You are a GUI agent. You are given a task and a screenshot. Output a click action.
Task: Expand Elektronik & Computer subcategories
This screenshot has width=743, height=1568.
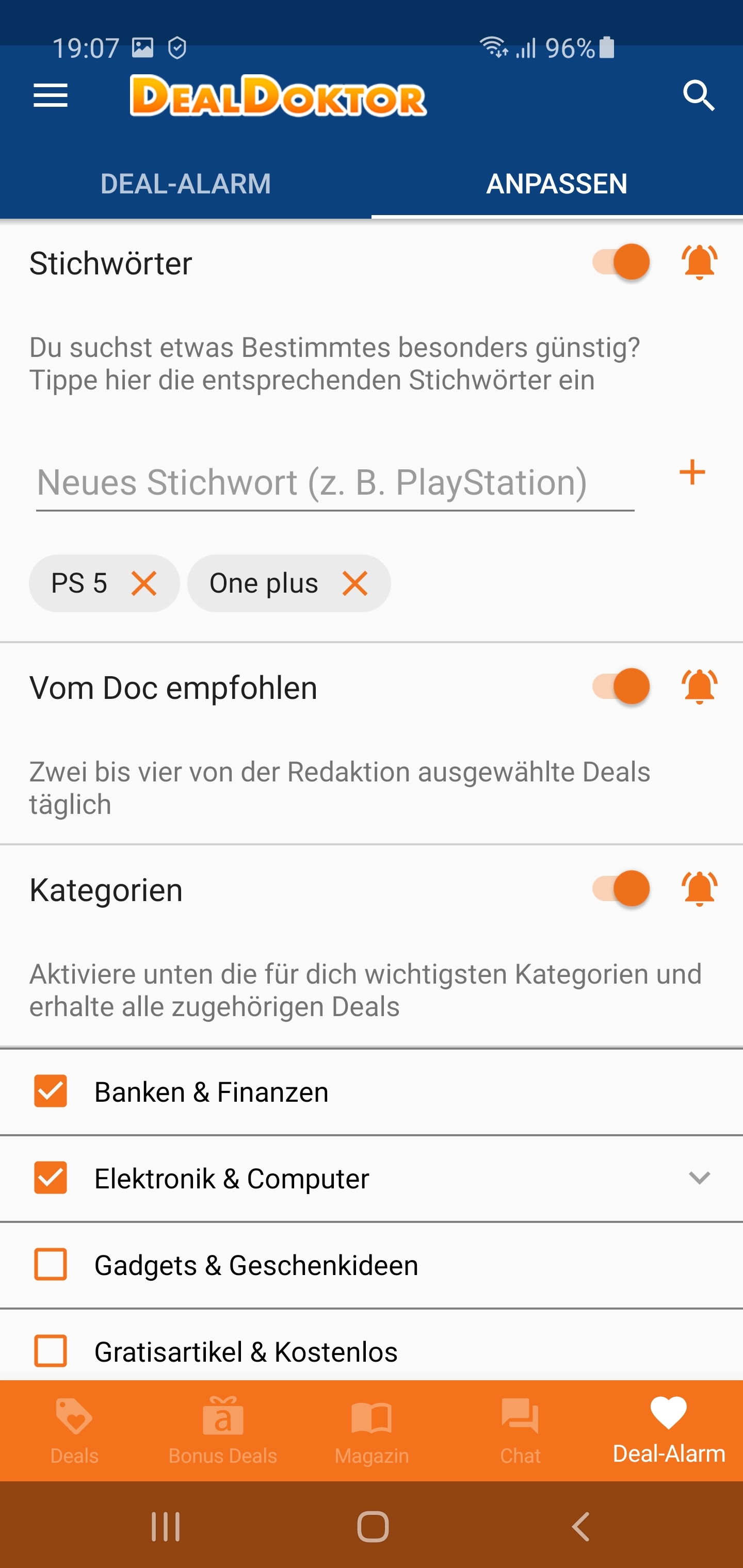tap(699, 1177)
